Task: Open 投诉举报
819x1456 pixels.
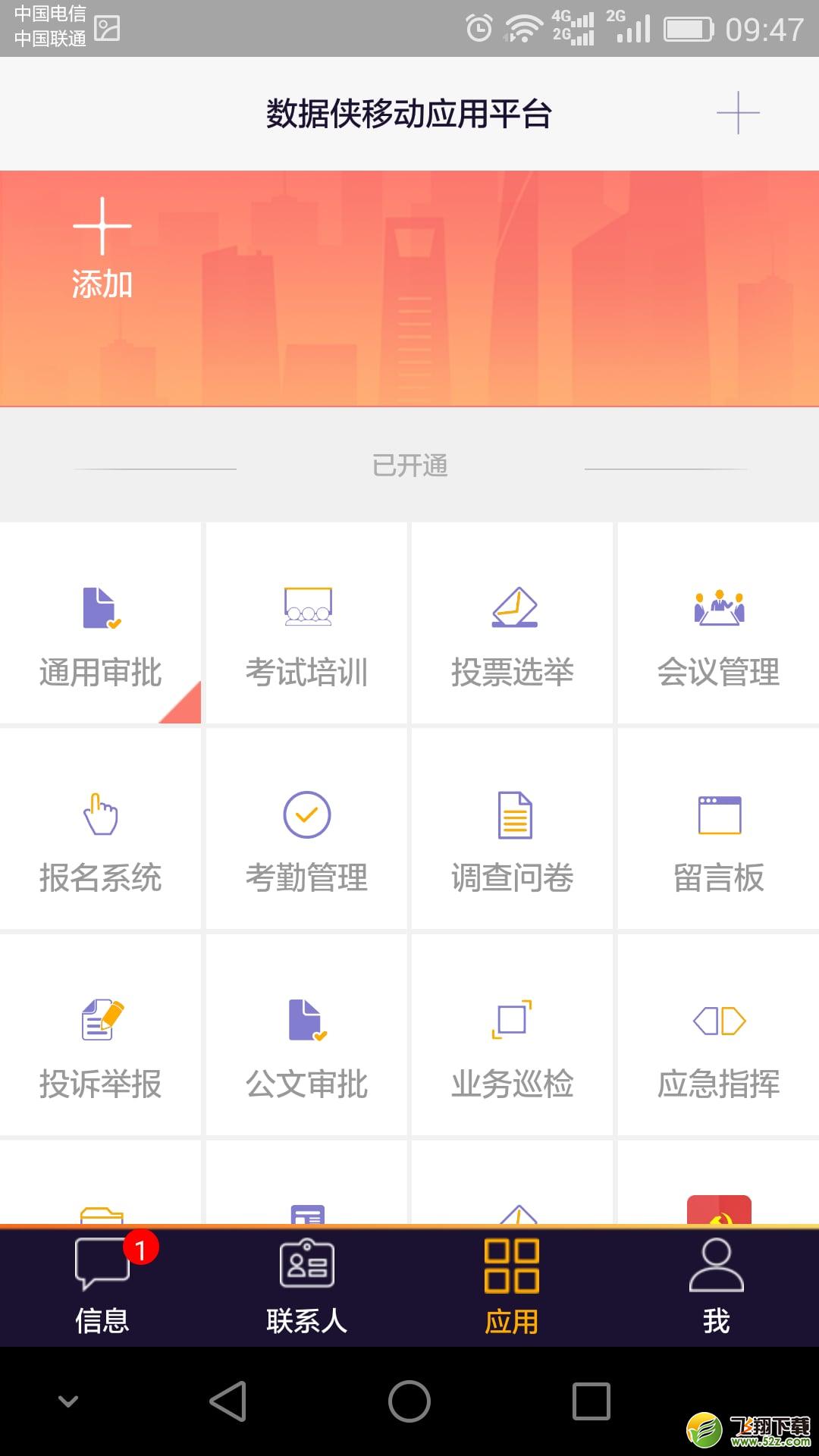Action: tap(100, 1034)
